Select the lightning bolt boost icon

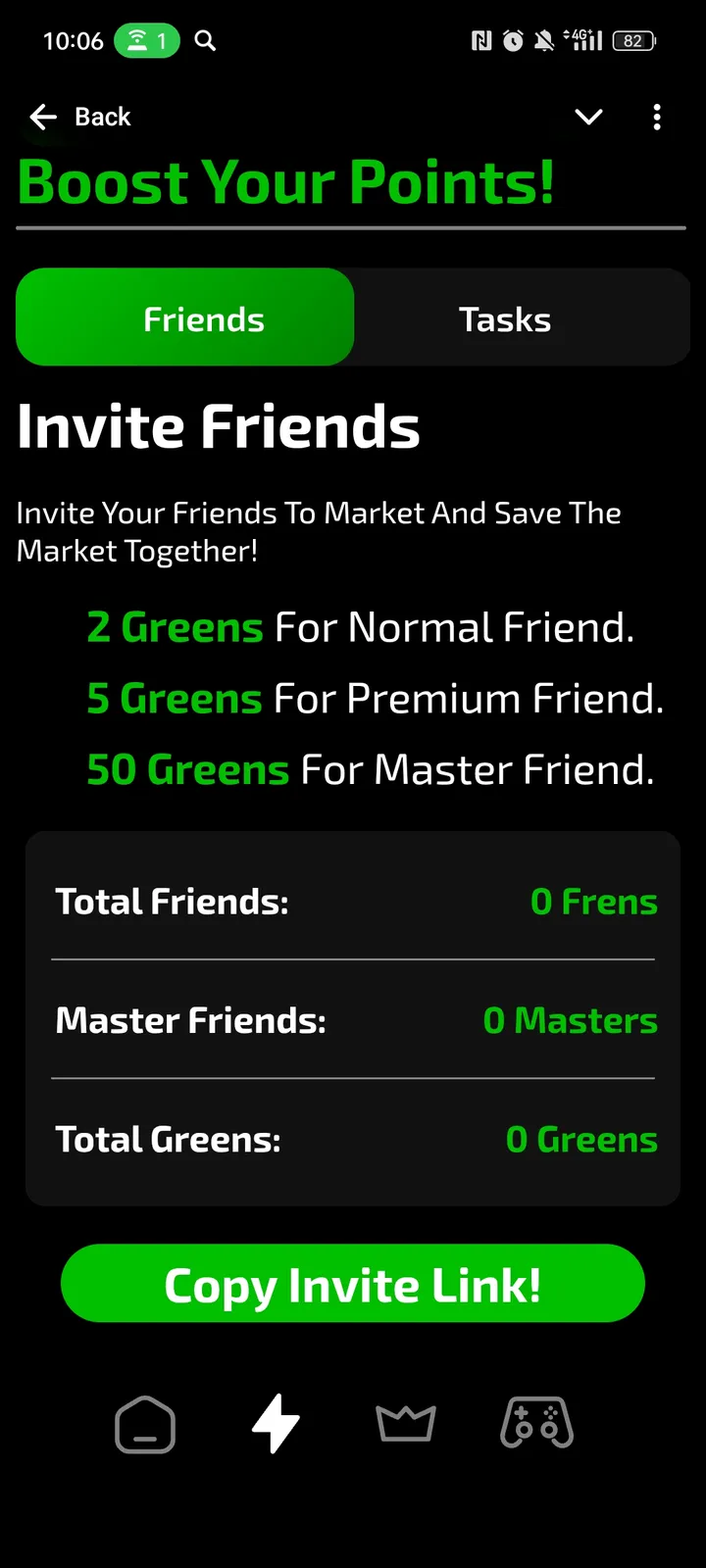[276, 1424]
